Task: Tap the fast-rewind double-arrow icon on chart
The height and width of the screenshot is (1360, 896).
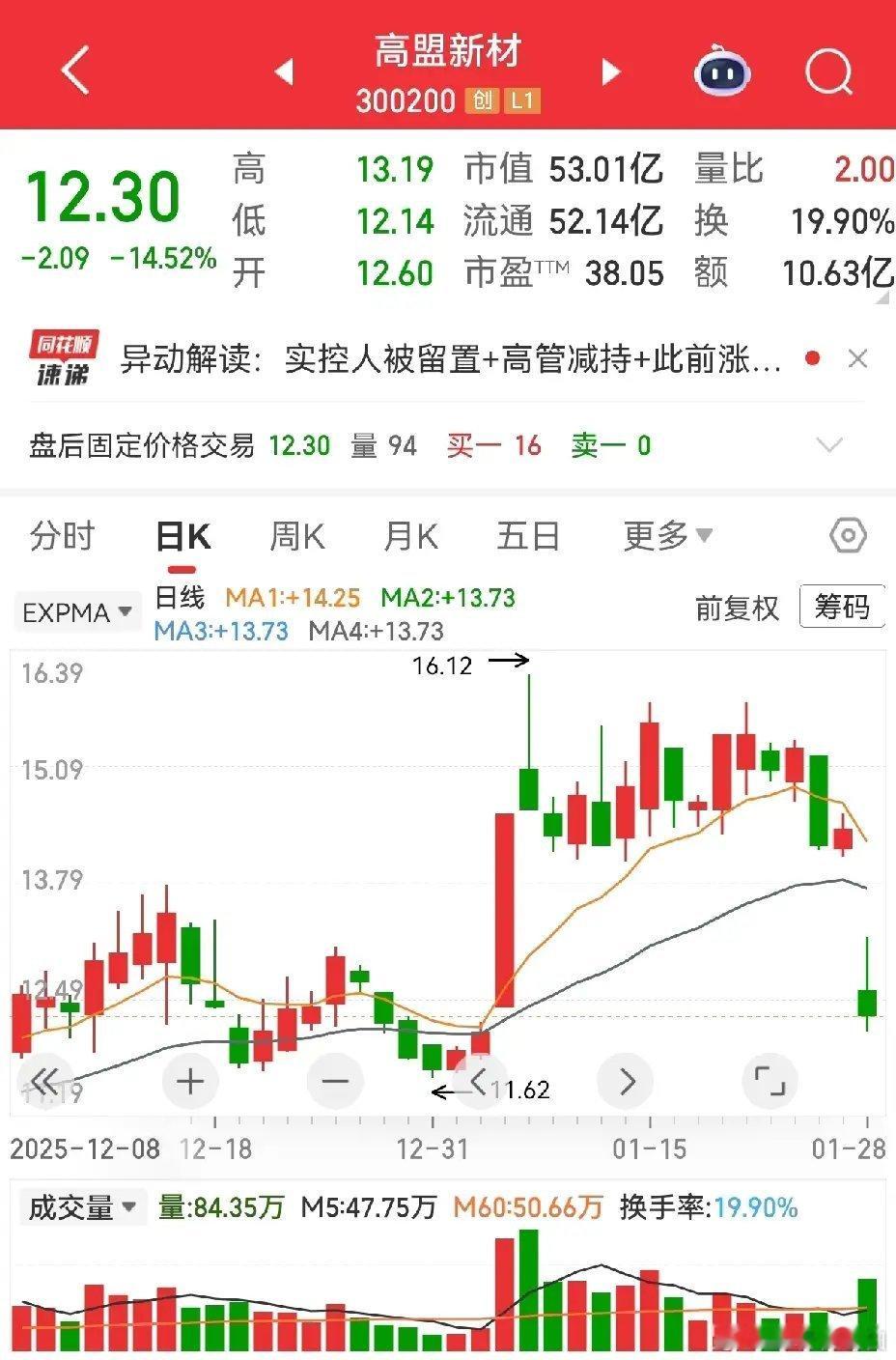Action: (45, 1081)
